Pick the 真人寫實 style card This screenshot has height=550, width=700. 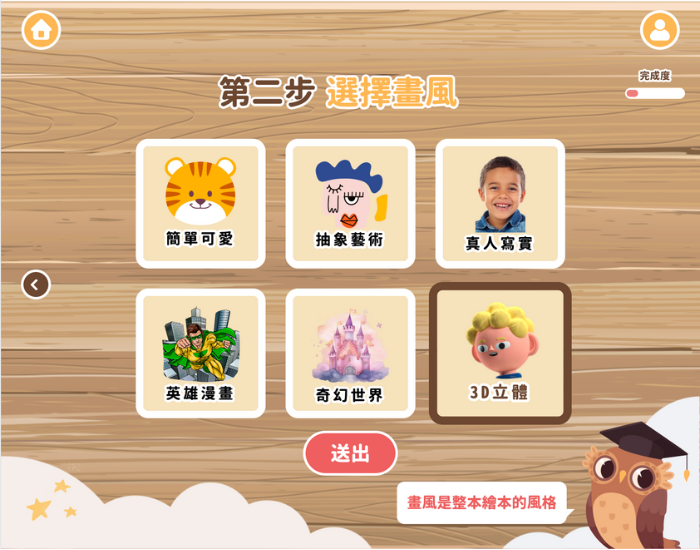click(500, 203)
